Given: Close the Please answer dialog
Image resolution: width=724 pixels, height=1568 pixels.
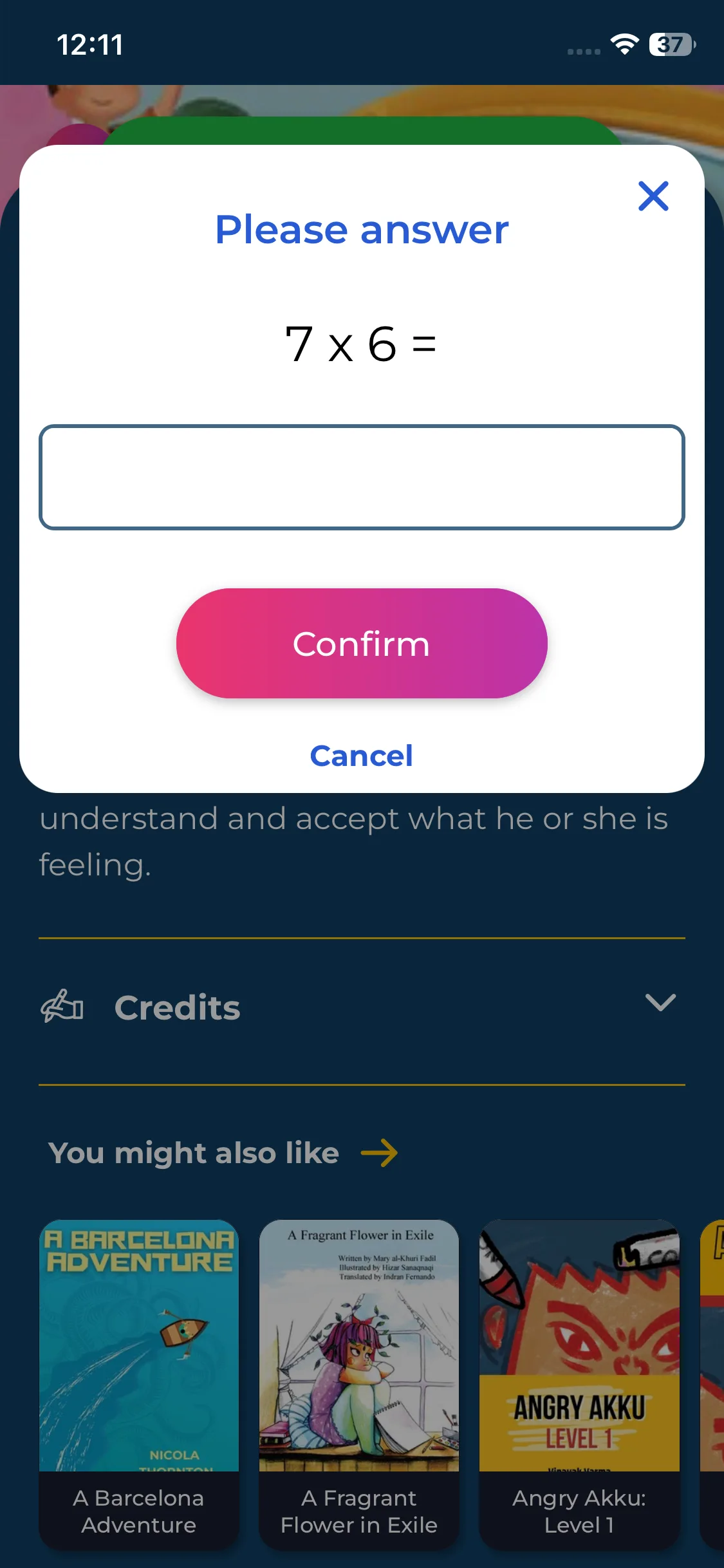Looking at the screenshot, I should [x=653, y=196].
